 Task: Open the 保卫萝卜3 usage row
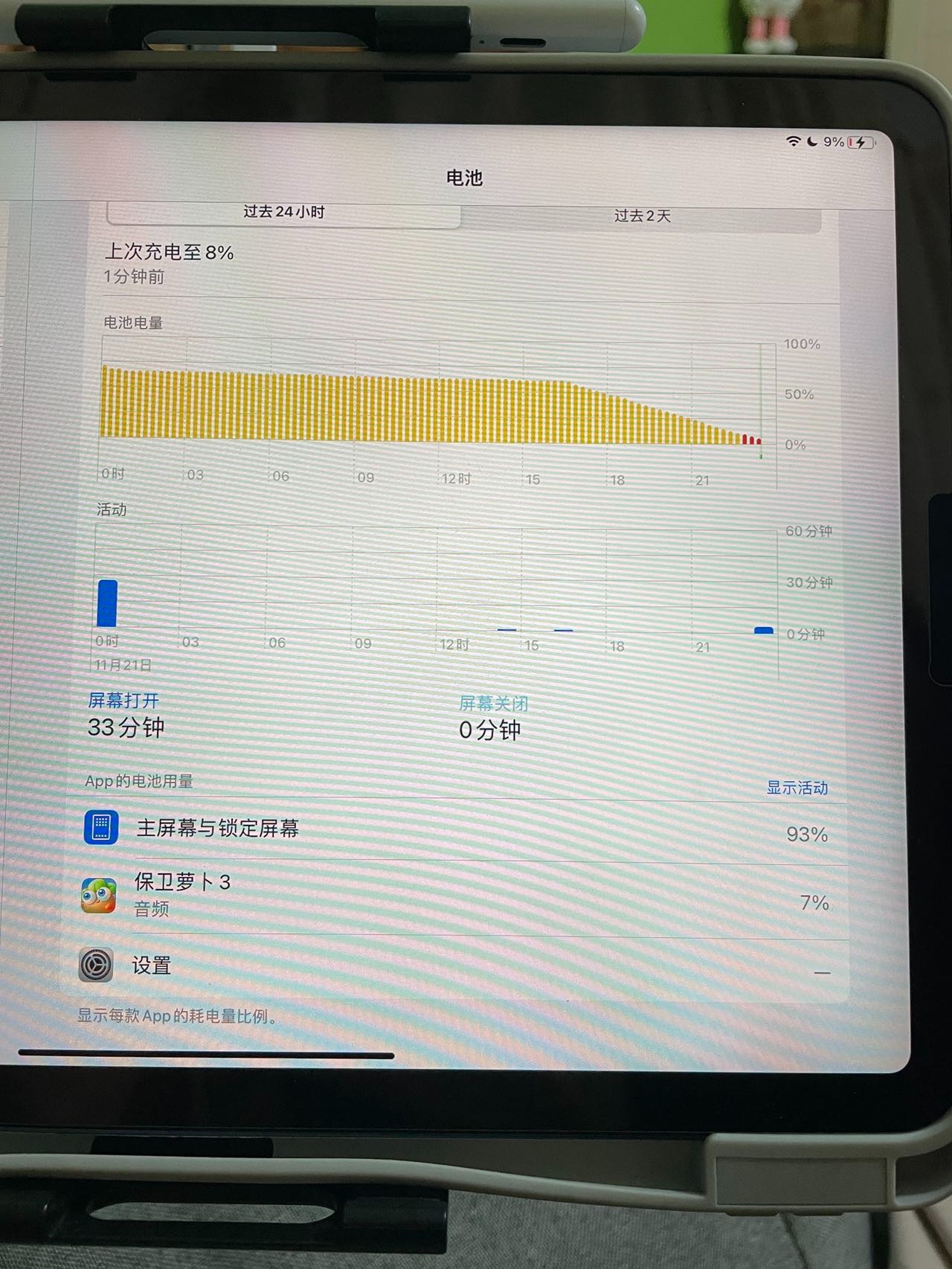(461, 896)
